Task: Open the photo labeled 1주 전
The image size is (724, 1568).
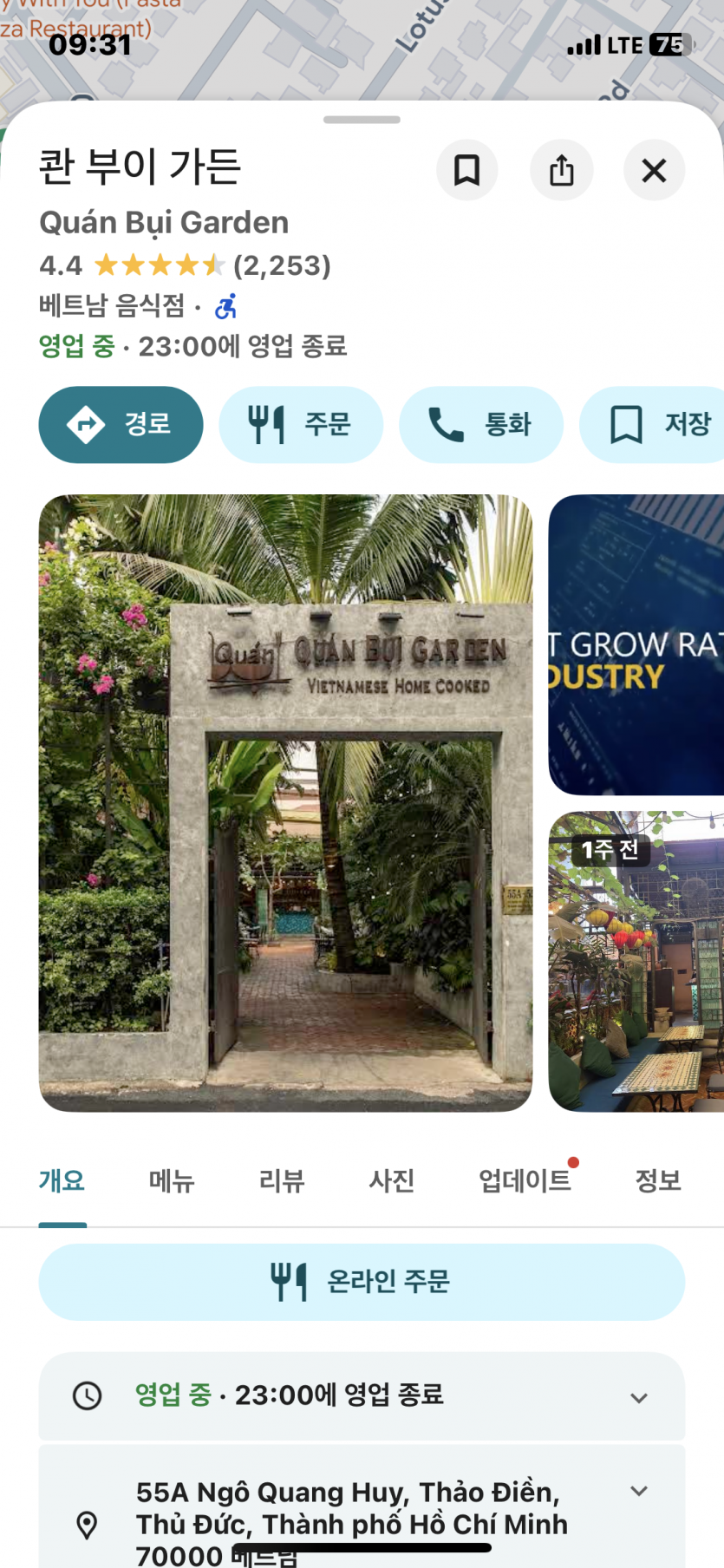Action: click(x=636, y=961)
